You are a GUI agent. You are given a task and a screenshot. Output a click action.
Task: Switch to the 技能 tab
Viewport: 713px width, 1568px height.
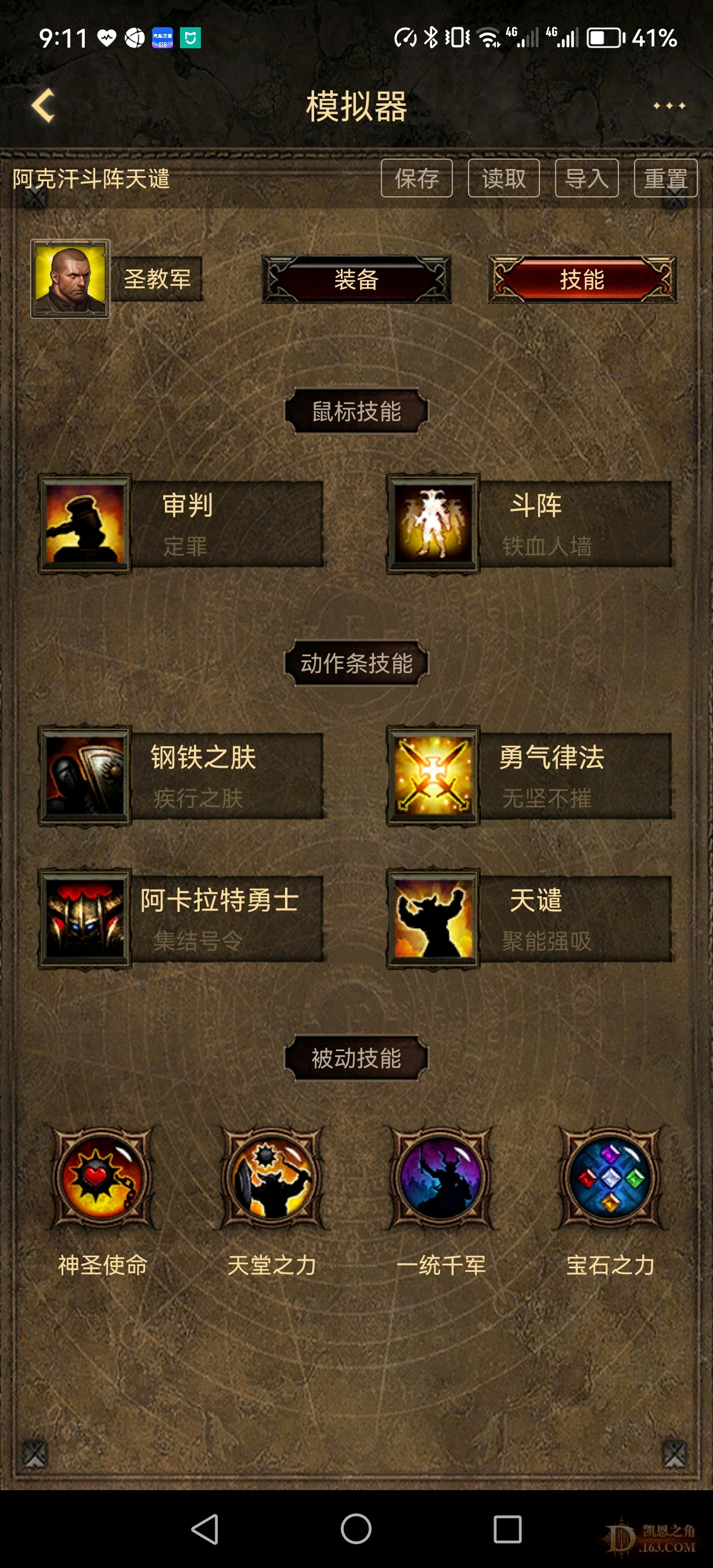click(582, 279)
